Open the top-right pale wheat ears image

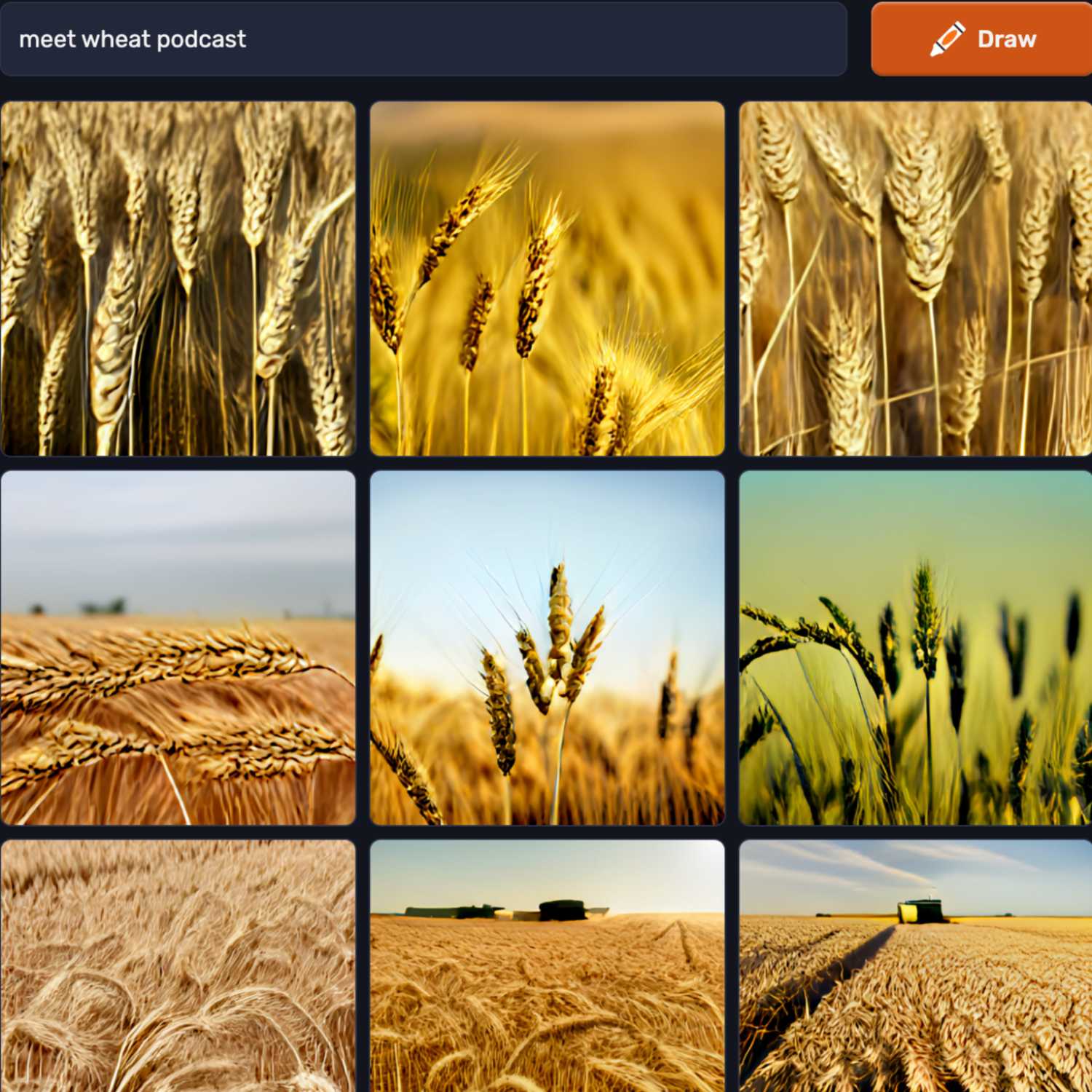click(x=915, y=279)
